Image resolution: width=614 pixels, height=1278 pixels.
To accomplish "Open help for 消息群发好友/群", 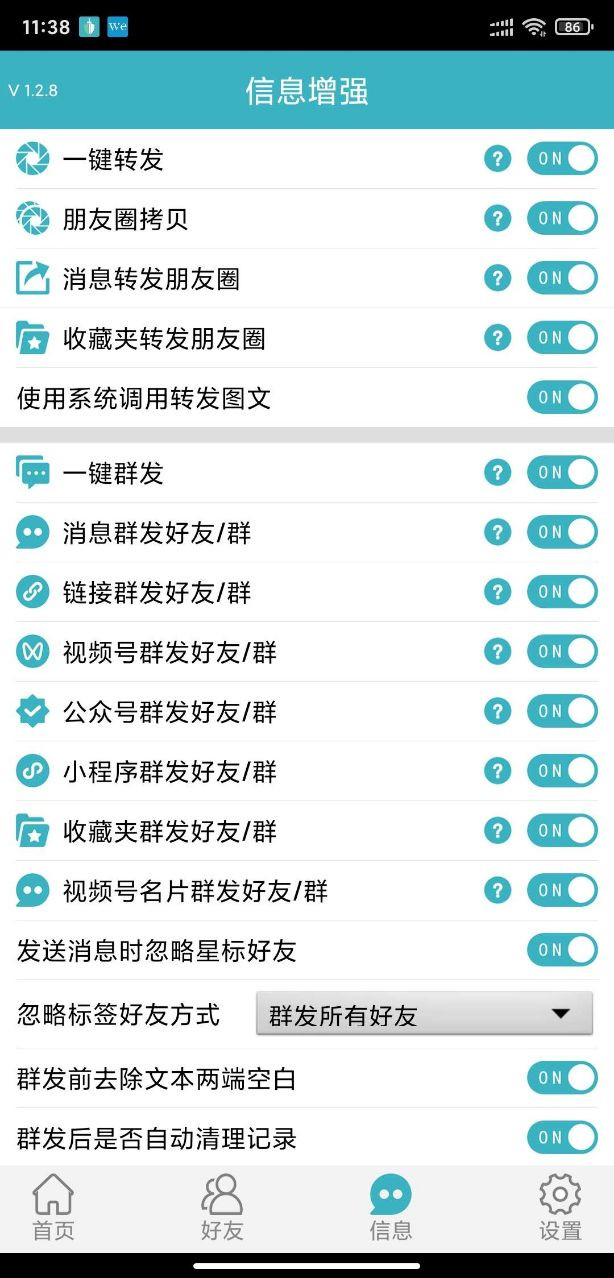I will pos(497,533).
